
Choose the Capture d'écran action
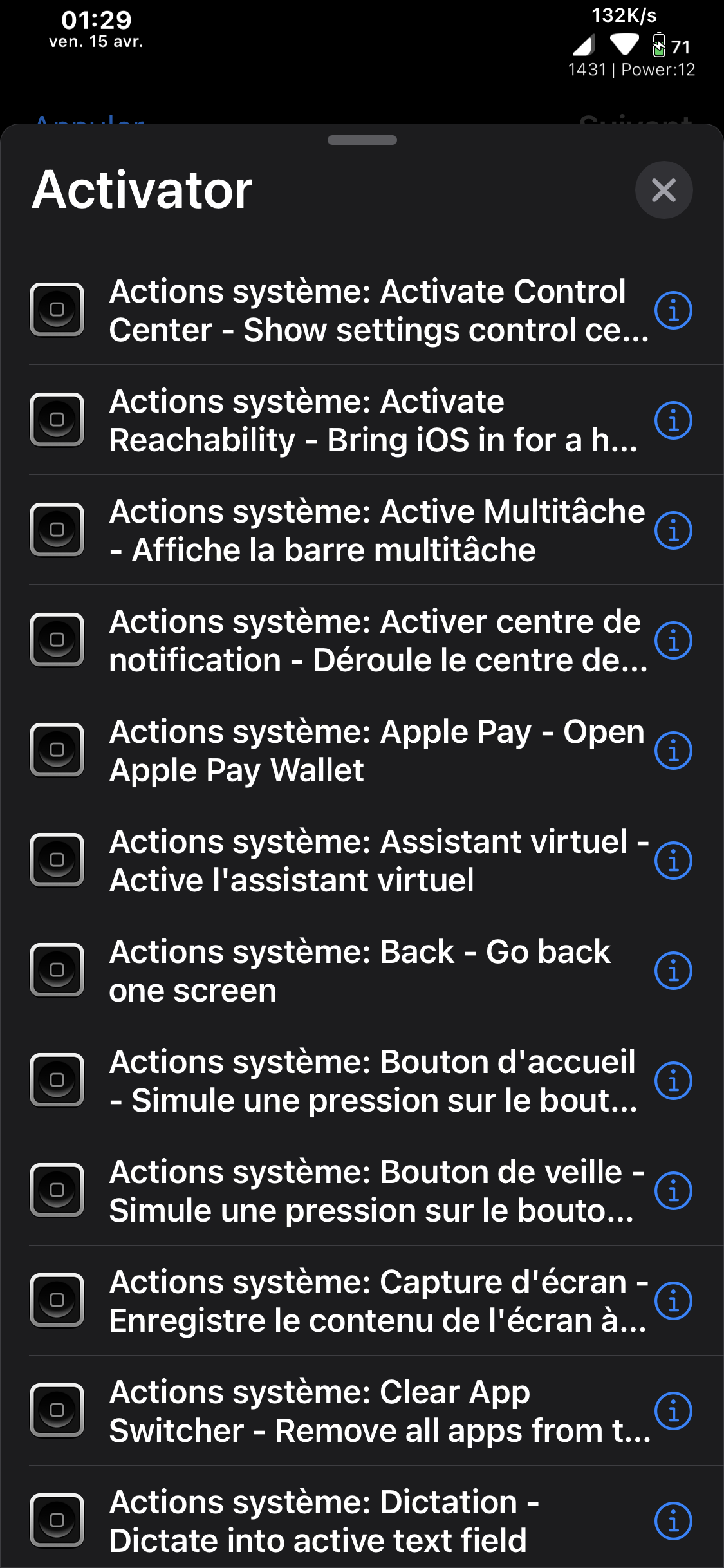tap(362, 1301)
